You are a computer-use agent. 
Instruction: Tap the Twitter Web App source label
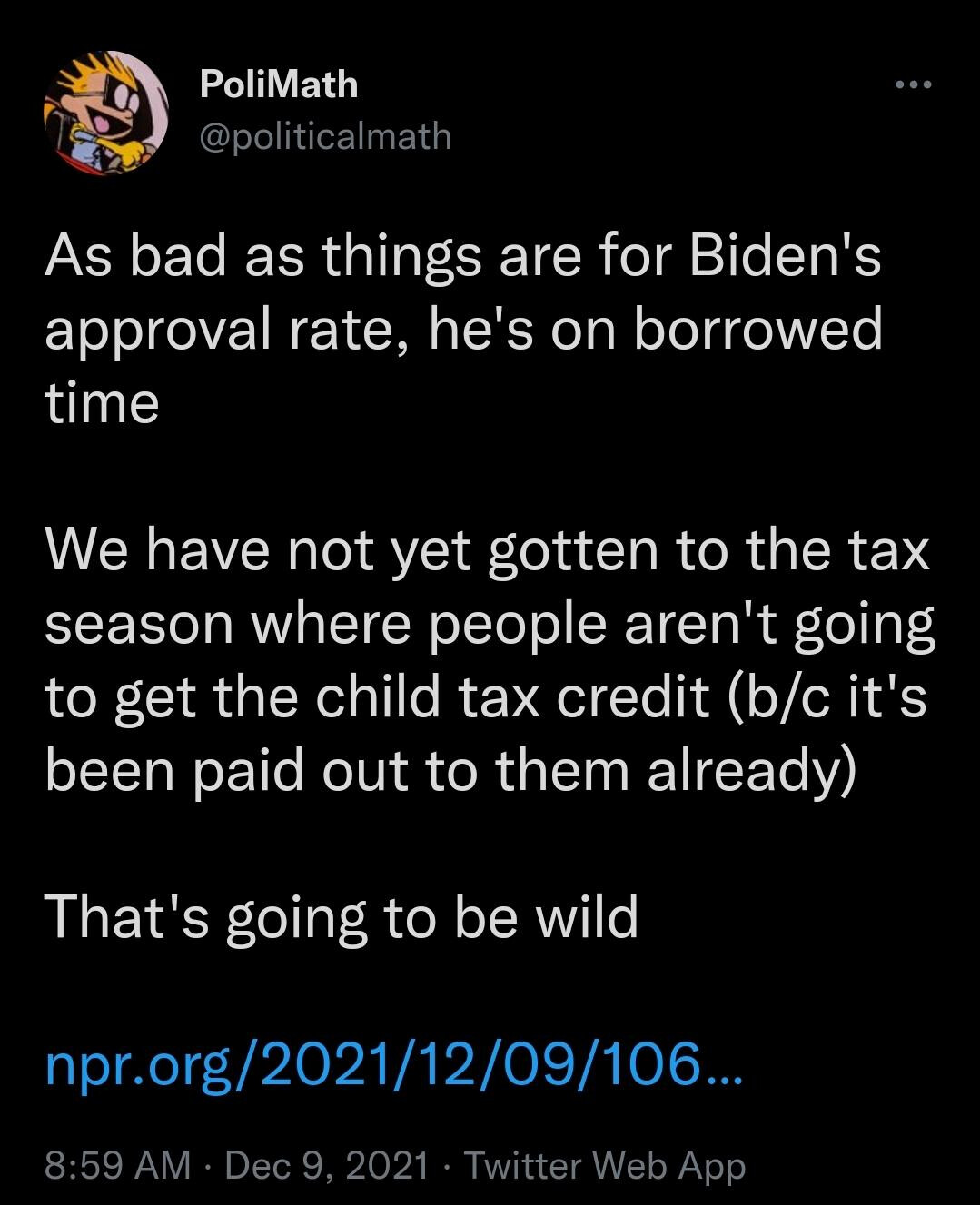pos(605,1165)
